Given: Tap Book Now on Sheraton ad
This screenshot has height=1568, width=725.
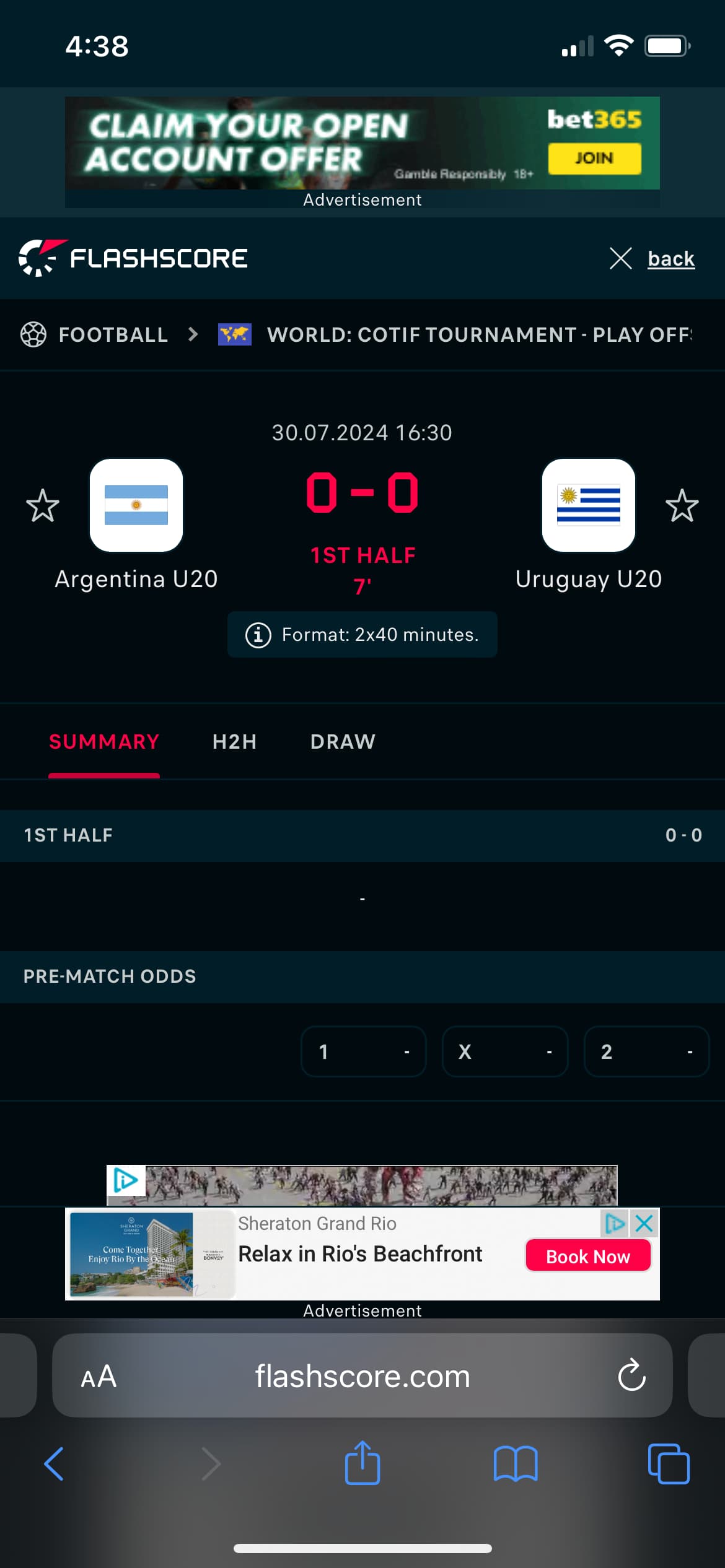Looking at the screenshot, I should 587,1257.
